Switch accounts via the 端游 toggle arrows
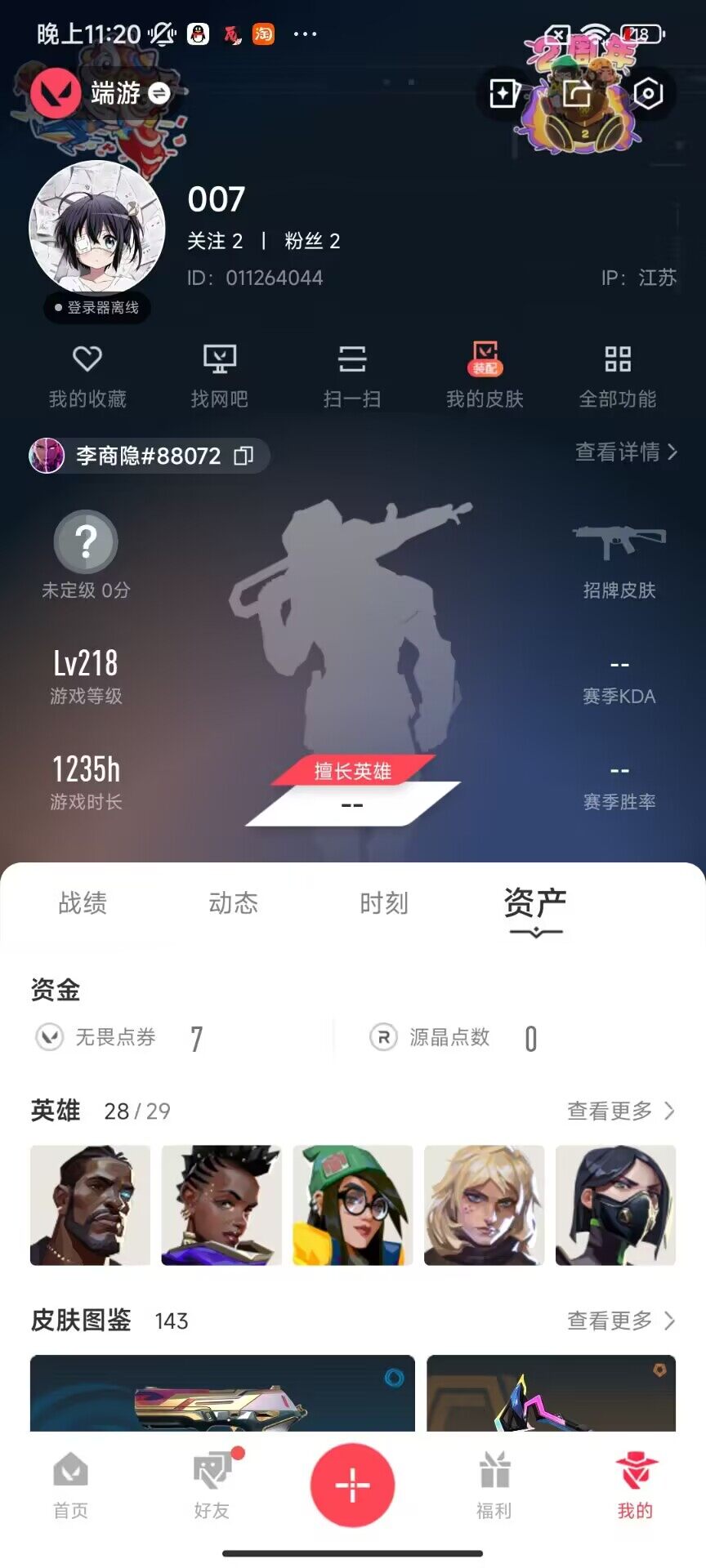Viewport: 706px width, 1568px height. [160, 92]
